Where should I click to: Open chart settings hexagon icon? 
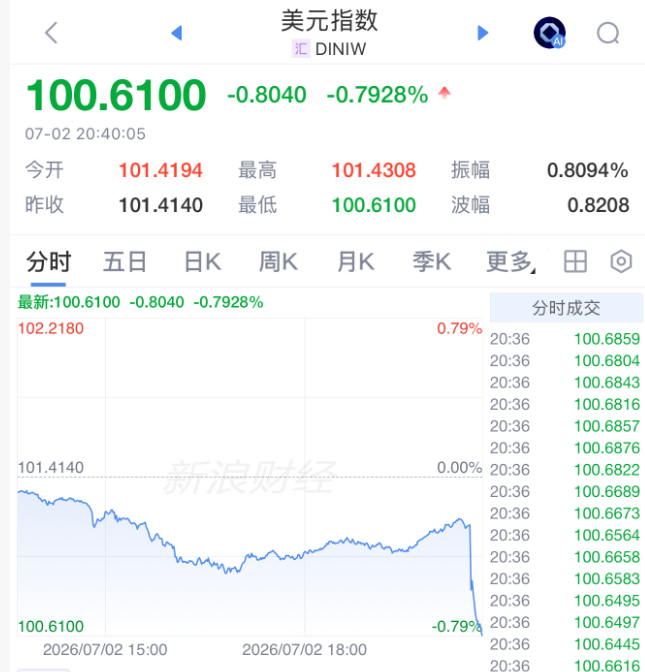click(621, 261)
